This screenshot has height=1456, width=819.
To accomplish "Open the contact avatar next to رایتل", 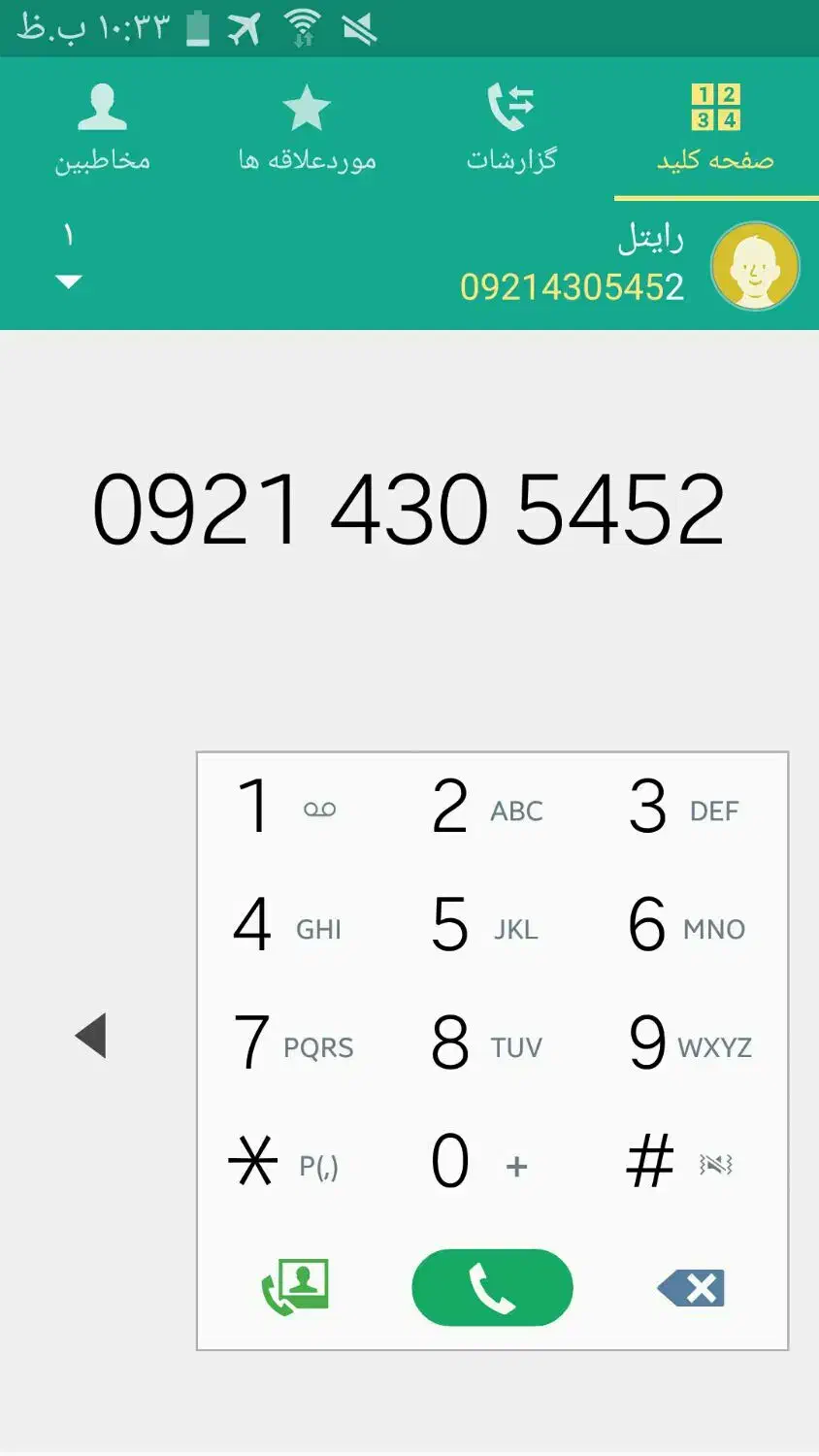I will pos(752,264).
